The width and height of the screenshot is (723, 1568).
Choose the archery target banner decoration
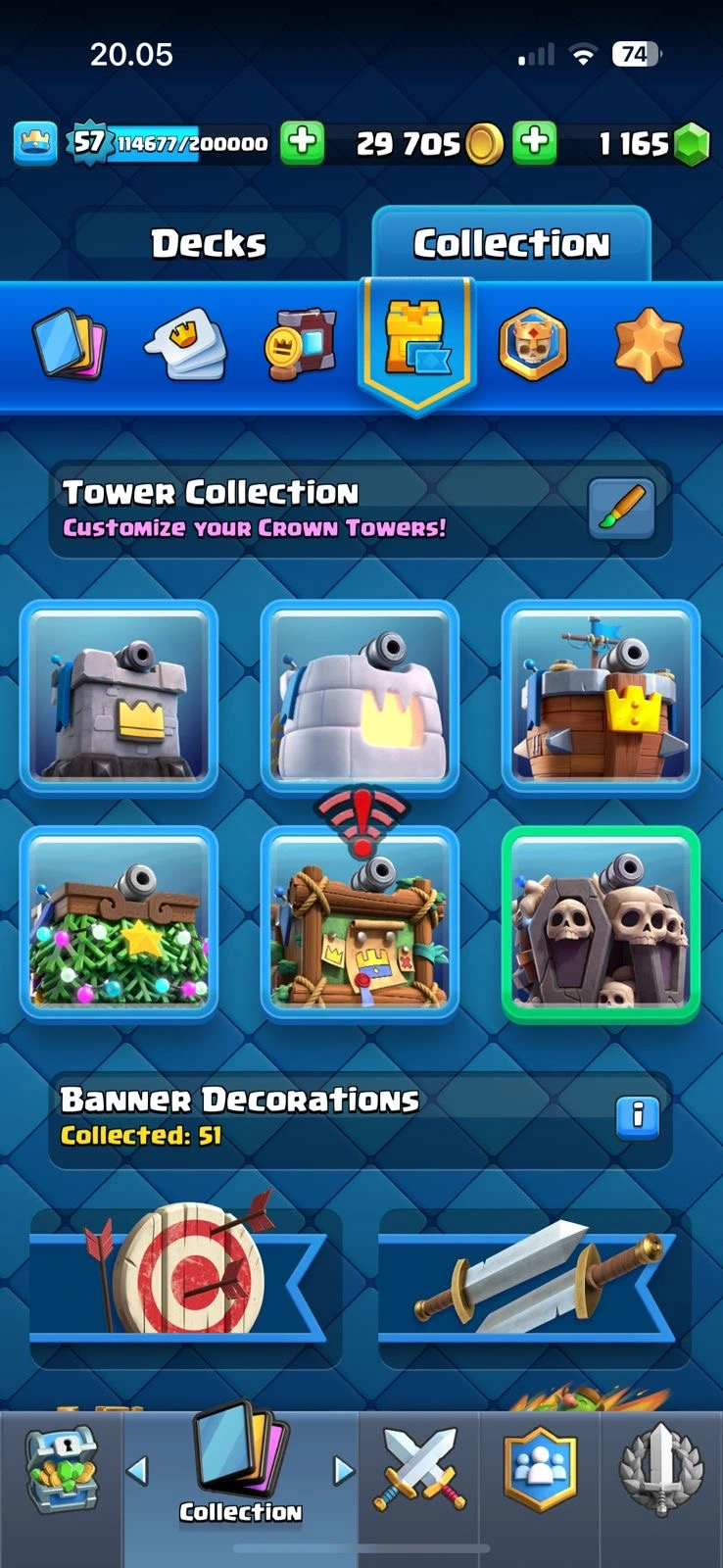[186, 1286]
